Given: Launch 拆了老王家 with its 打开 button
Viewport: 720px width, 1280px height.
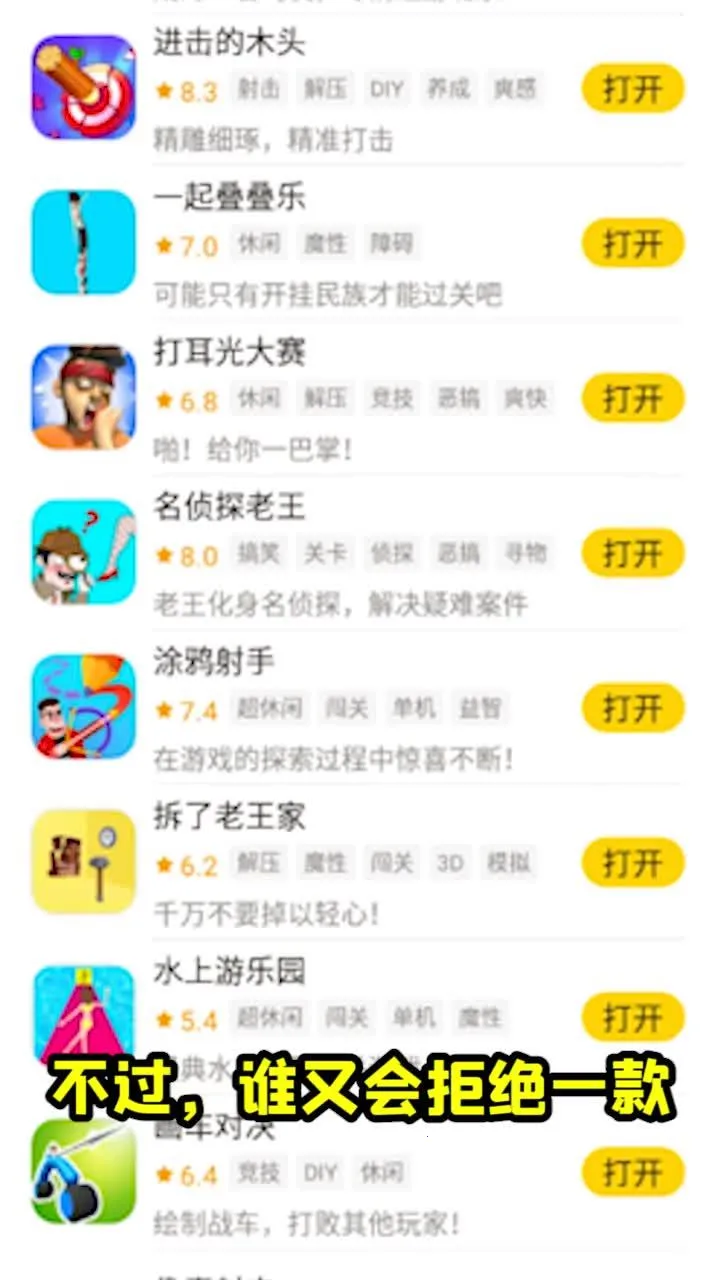Looking at the screenshot, I should [x=632, y=863].
